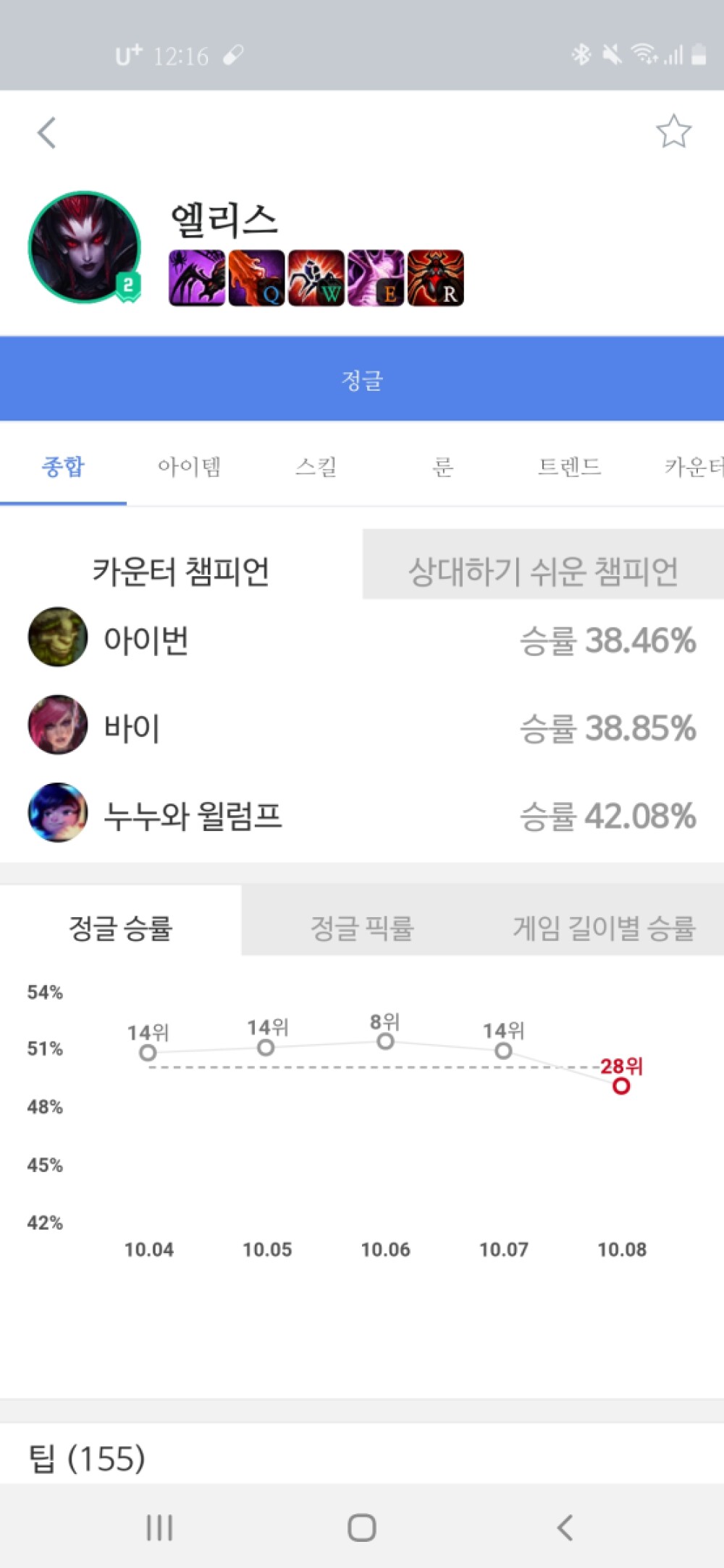Open the 룬 tab
Image resolution: width=724 pixels, height=1568 pixels.
[x=443, y=466]
